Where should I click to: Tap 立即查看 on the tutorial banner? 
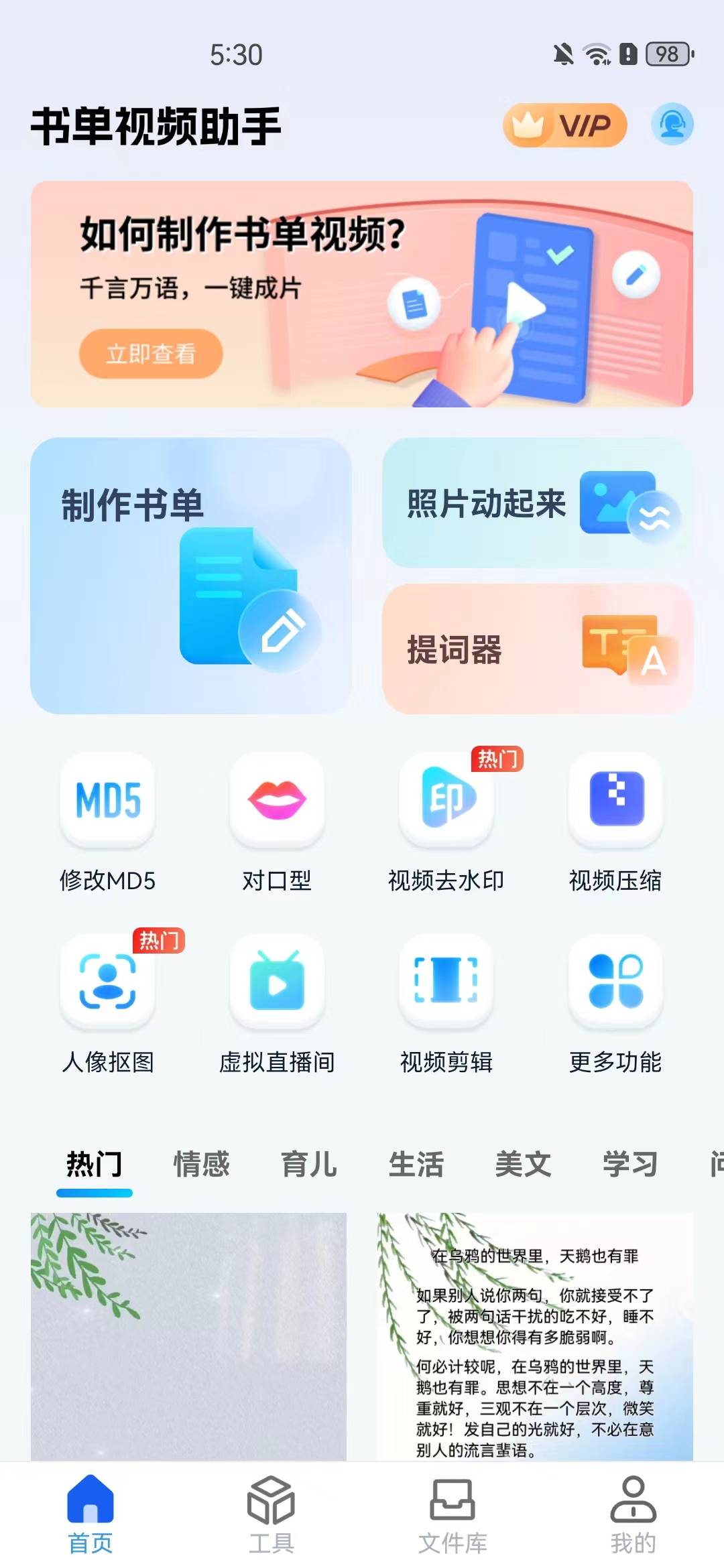tap(151, 354)
